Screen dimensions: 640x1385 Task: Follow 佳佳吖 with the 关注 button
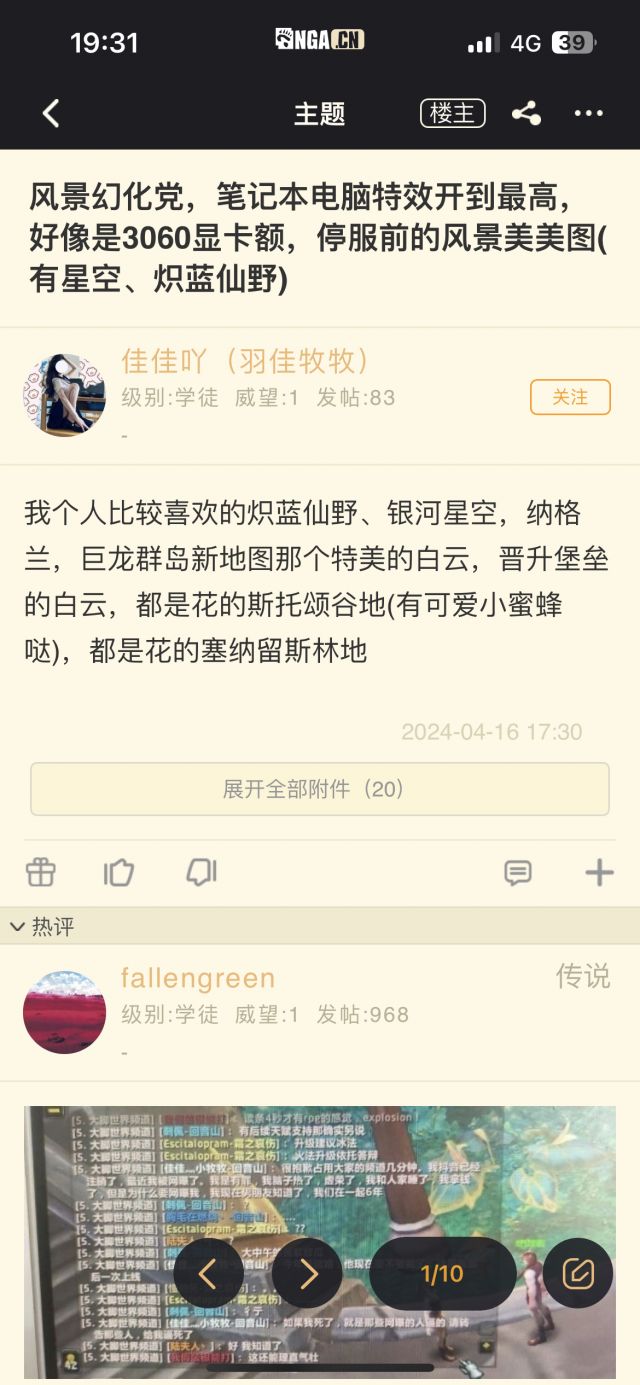pos(570,397)
